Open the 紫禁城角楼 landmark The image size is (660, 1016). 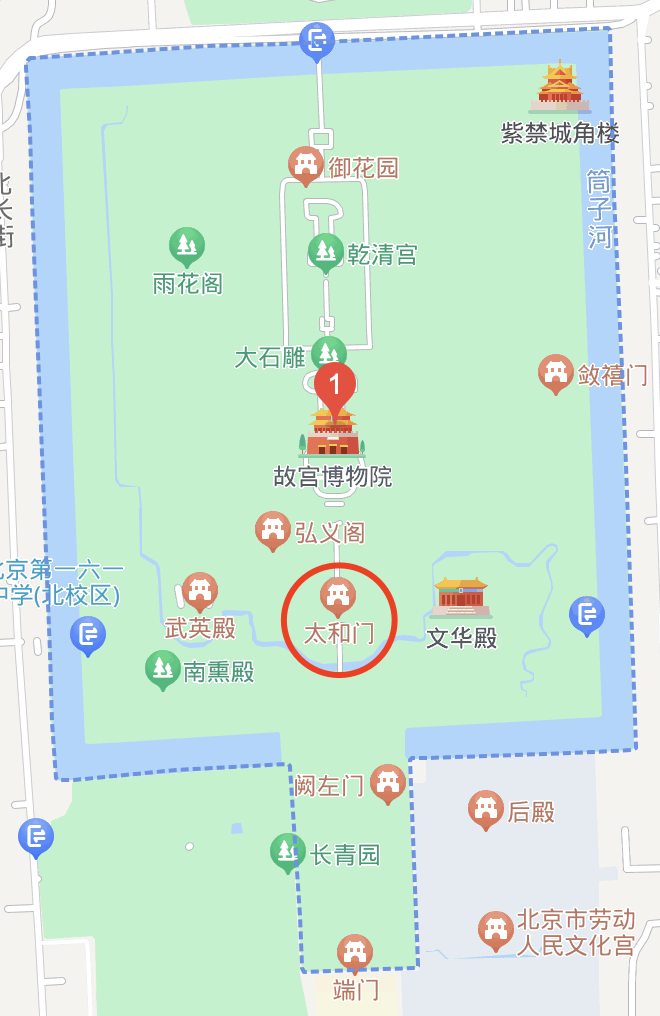560,88
